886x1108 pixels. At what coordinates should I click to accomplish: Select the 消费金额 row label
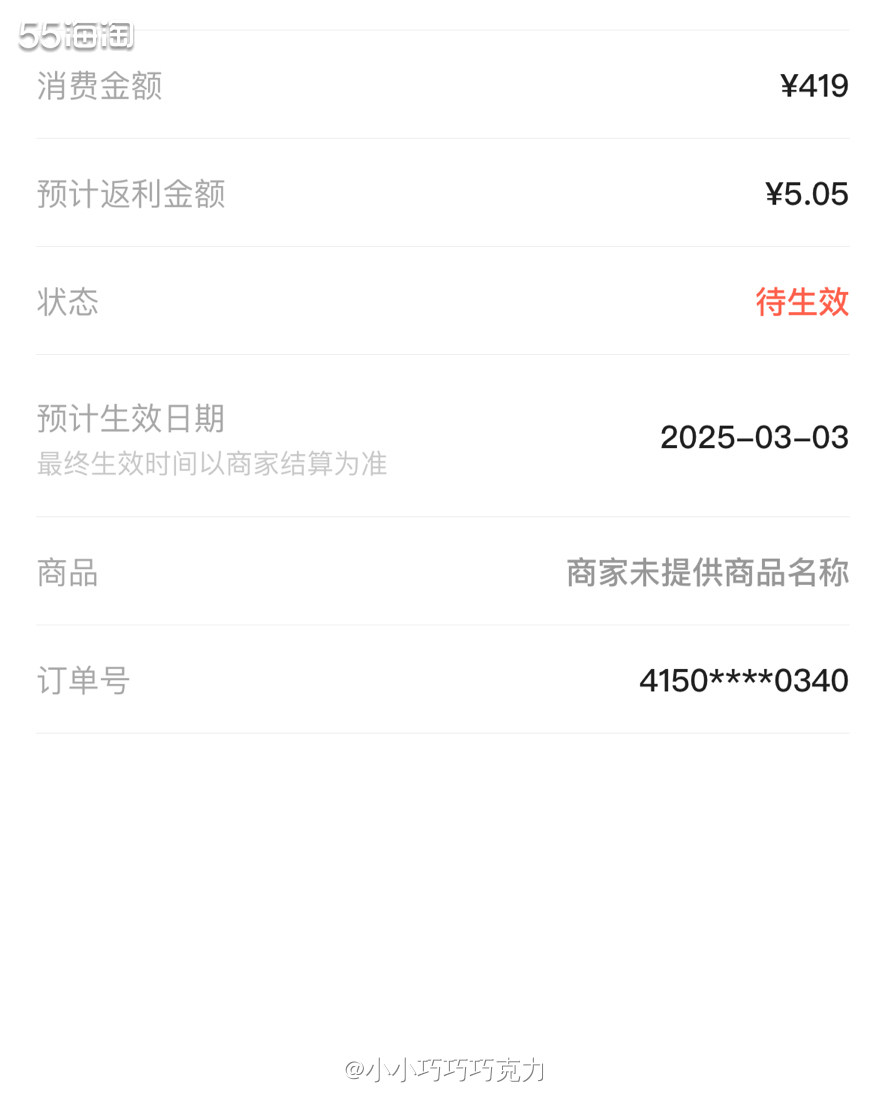tap(98, 88)
